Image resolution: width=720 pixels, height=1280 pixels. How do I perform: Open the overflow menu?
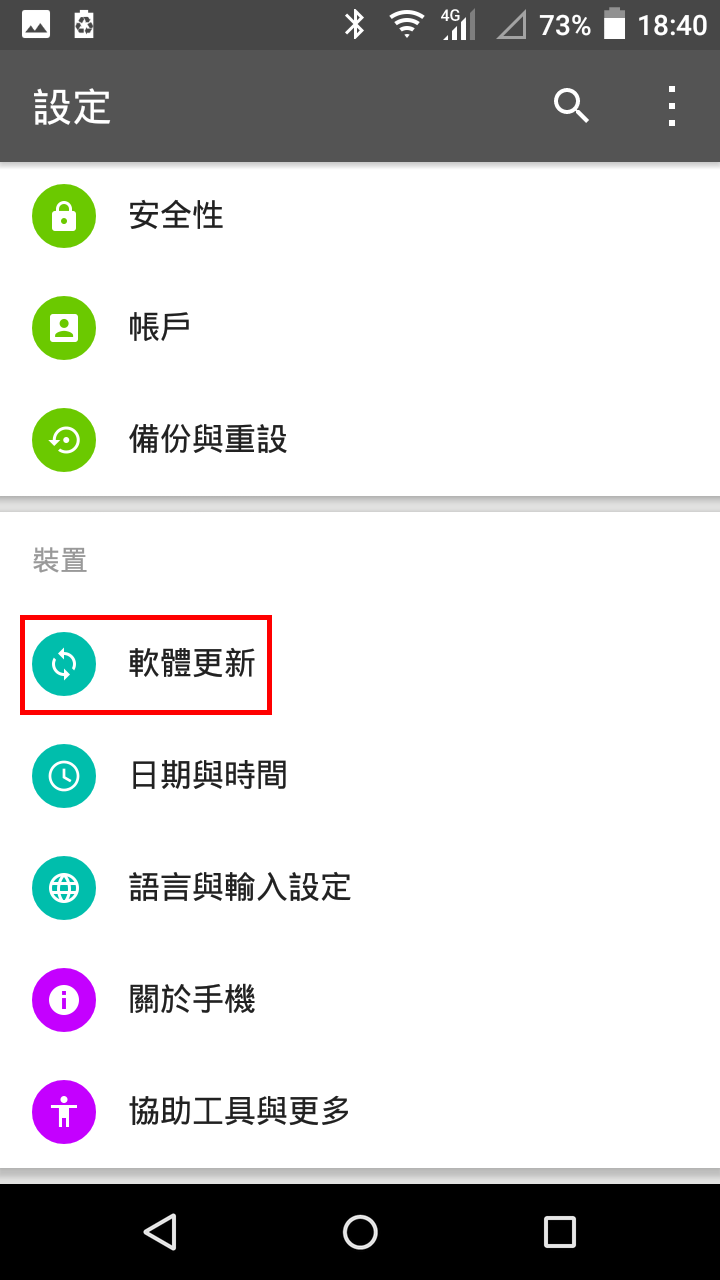(672, 106)
